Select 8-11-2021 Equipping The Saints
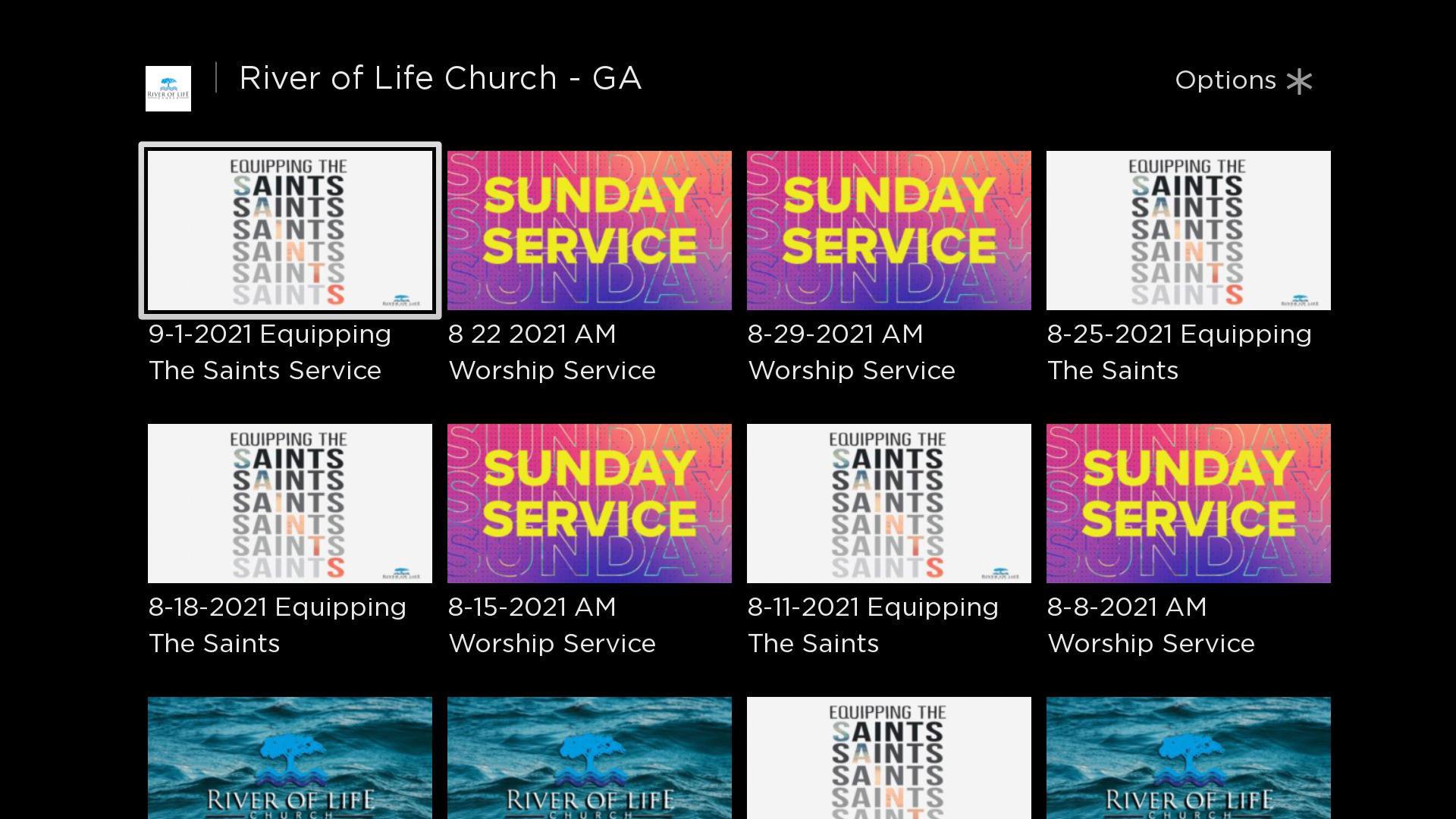This screenshot has height=819, width=1456. point(889,504)
